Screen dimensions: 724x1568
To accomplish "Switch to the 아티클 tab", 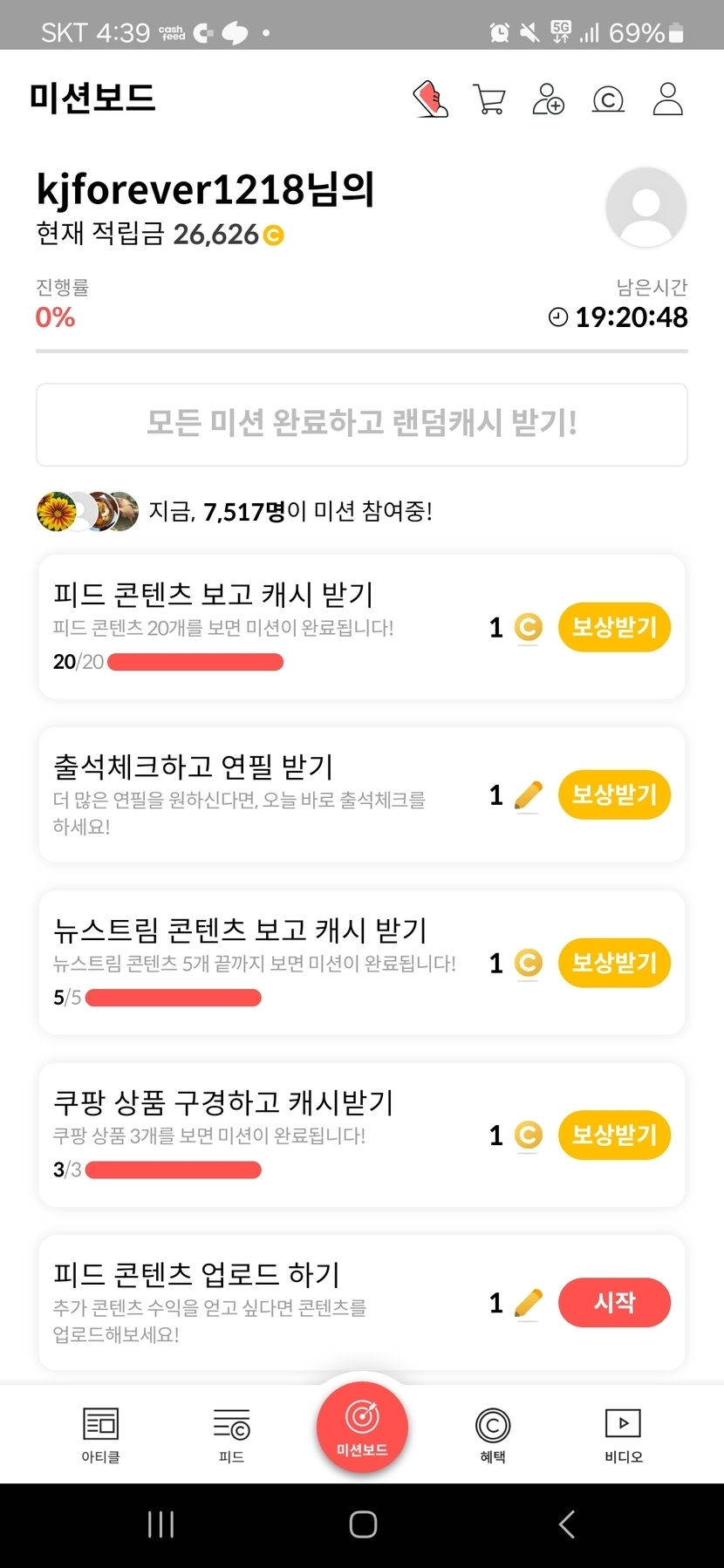I will [100, 1435].
